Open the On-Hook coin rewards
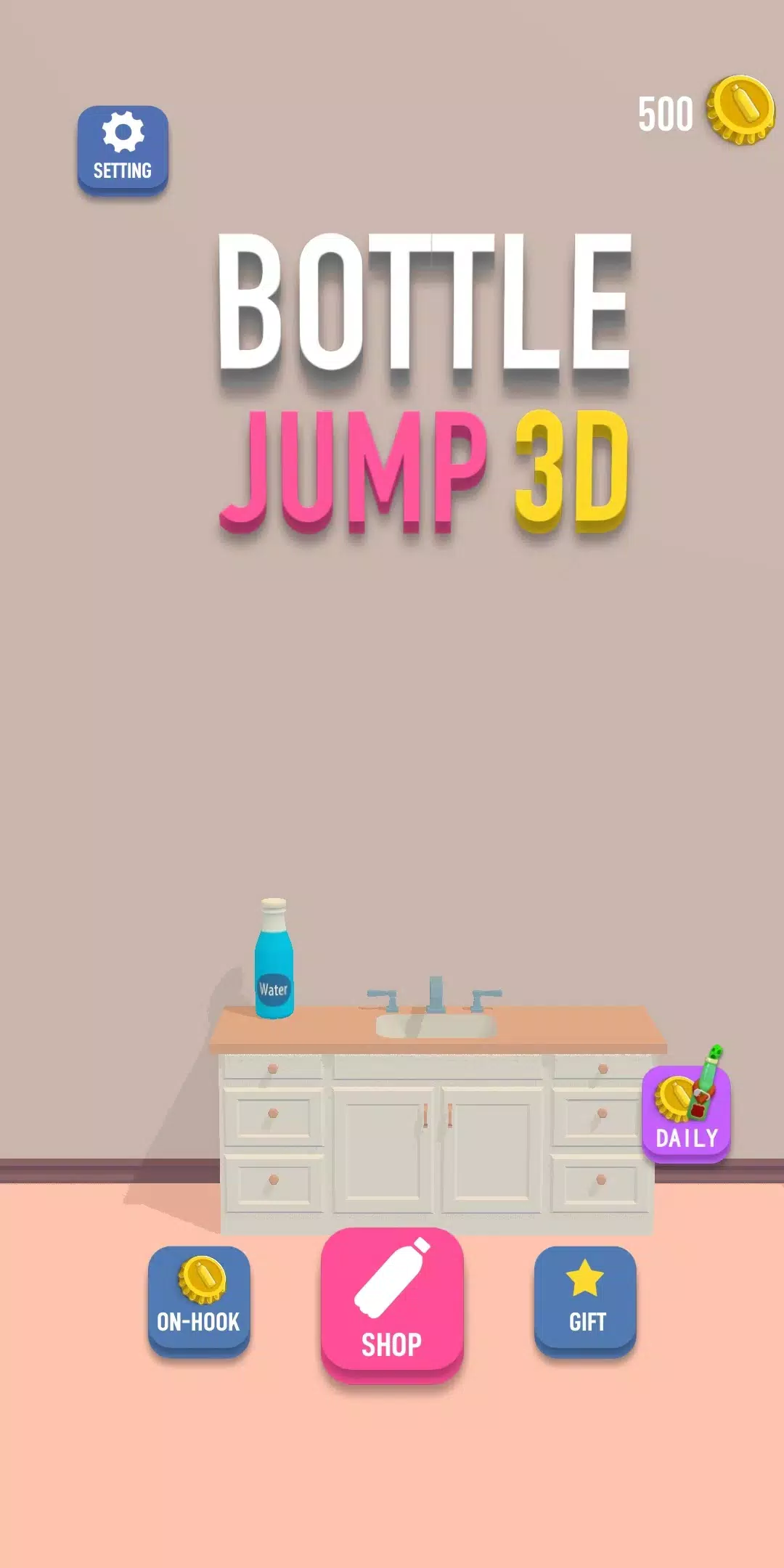 [199, 1299]
